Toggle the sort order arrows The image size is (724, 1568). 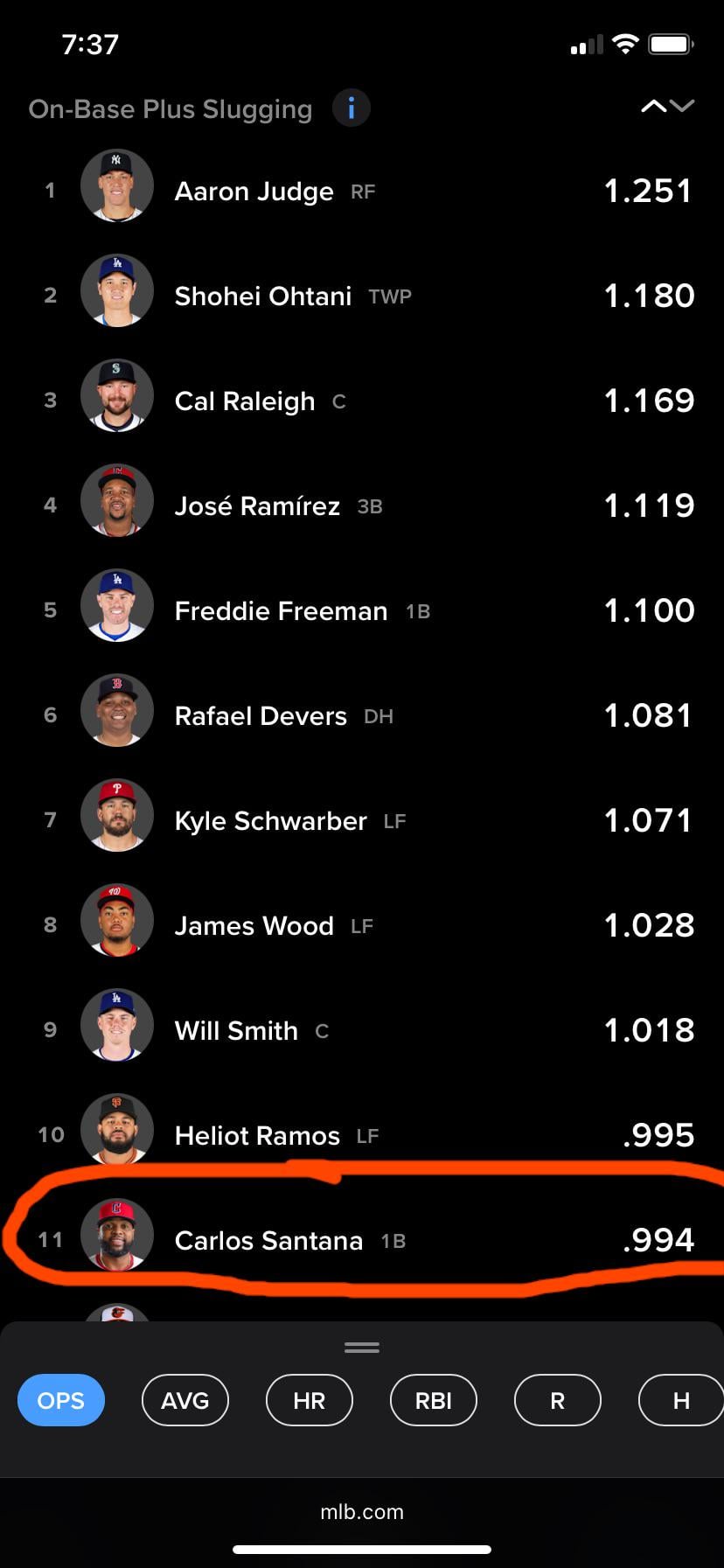point(667,107)
